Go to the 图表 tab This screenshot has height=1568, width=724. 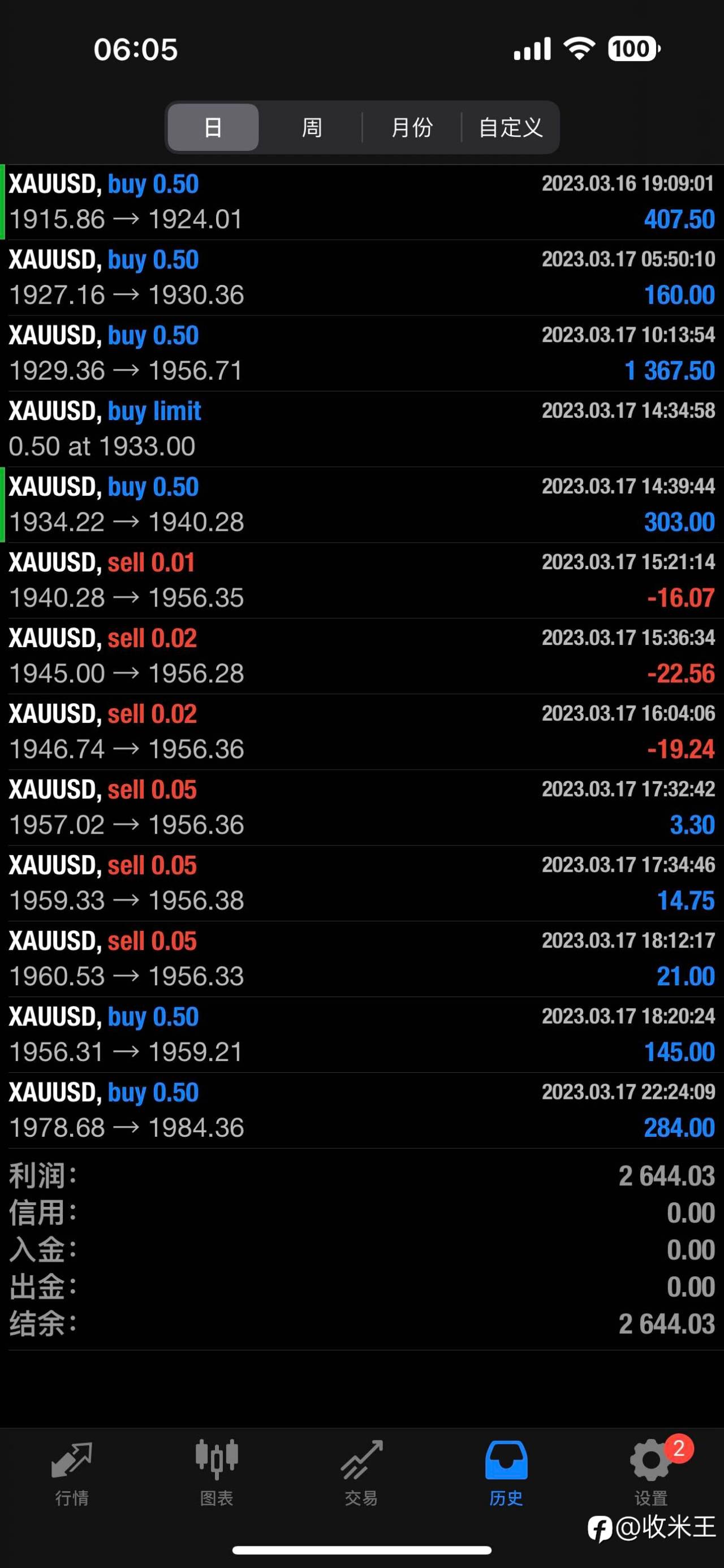tap(217, 1472)
